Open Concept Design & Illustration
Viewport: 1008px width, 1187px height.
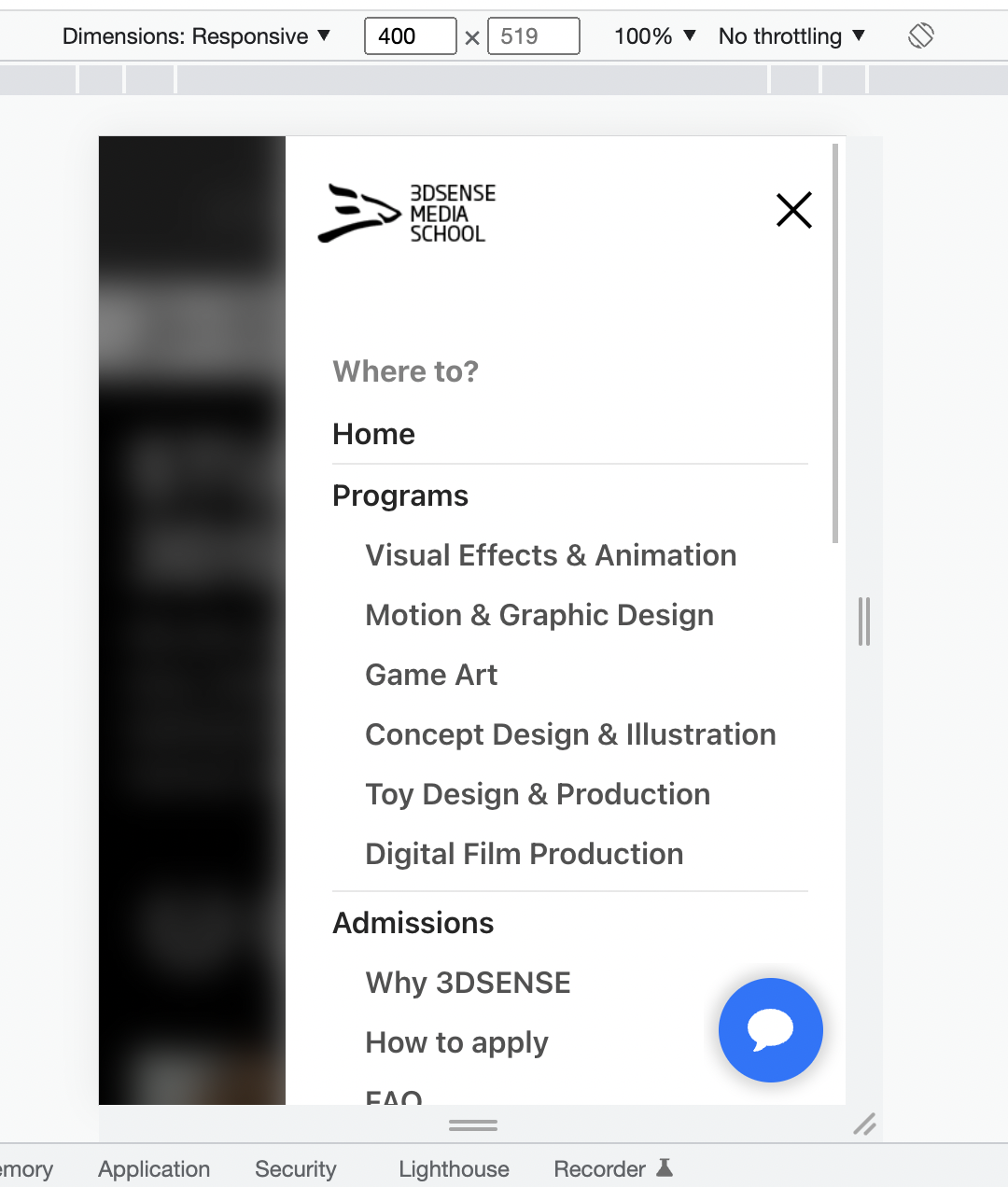tap(570, 734)
